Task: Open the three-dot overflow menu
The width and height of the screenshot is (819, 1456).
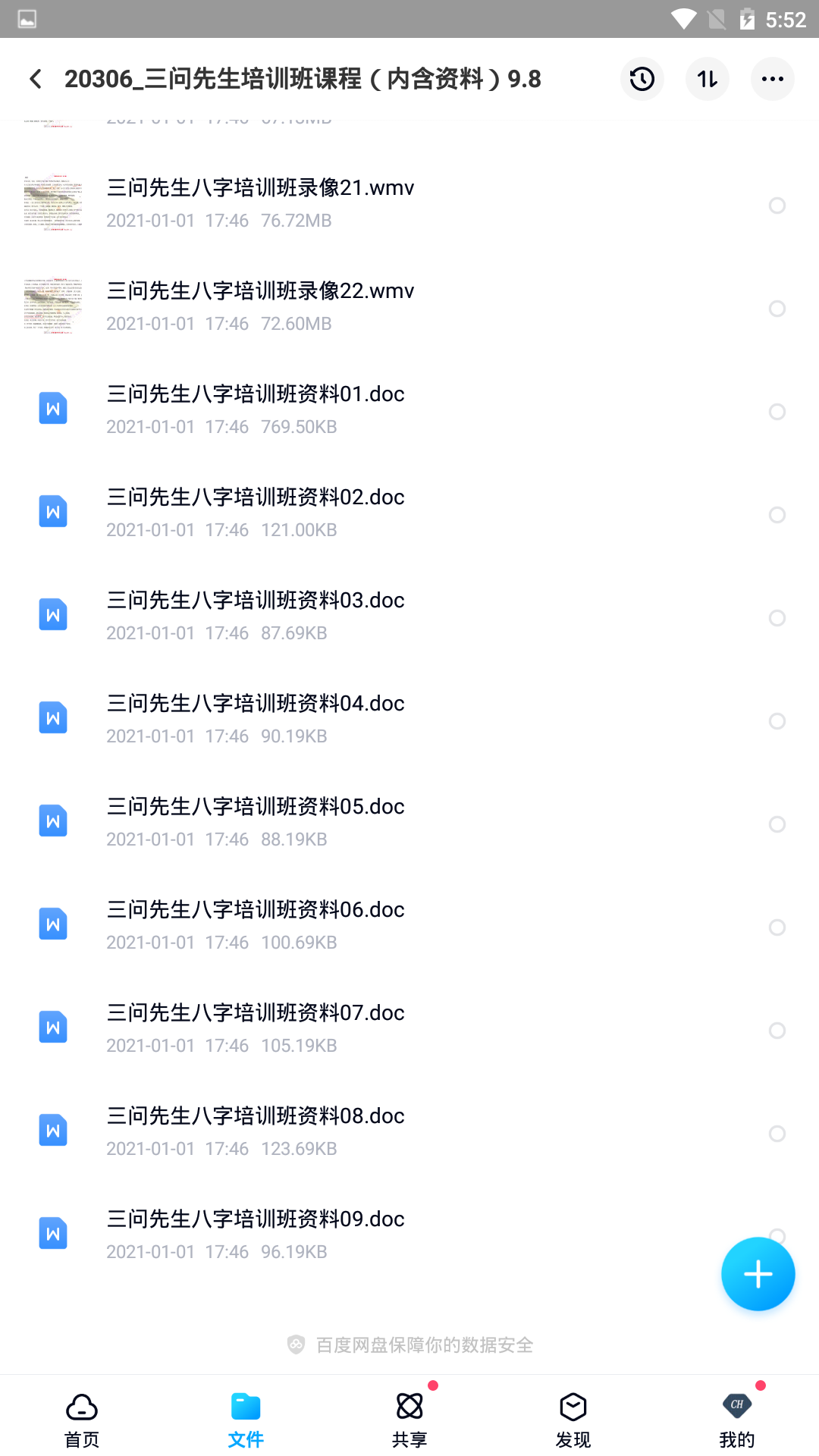Action: click(x=773, y=79)
